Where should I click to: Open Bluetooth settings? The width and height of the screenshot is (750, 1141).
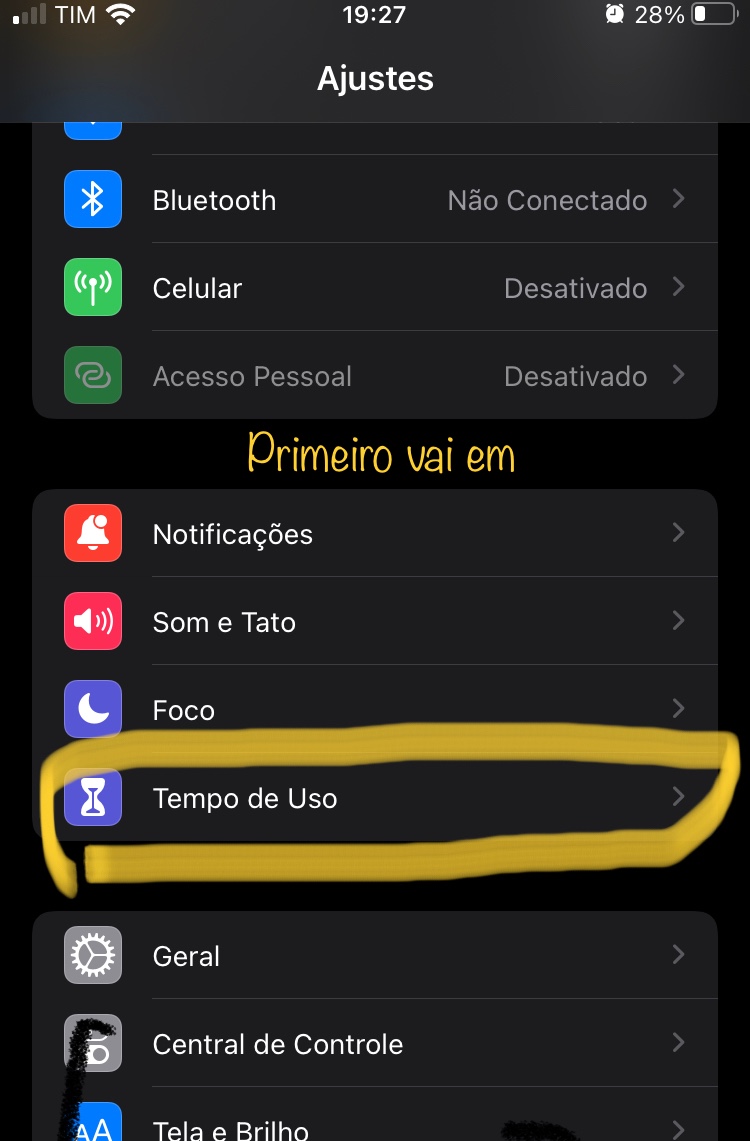coord(375,200)
